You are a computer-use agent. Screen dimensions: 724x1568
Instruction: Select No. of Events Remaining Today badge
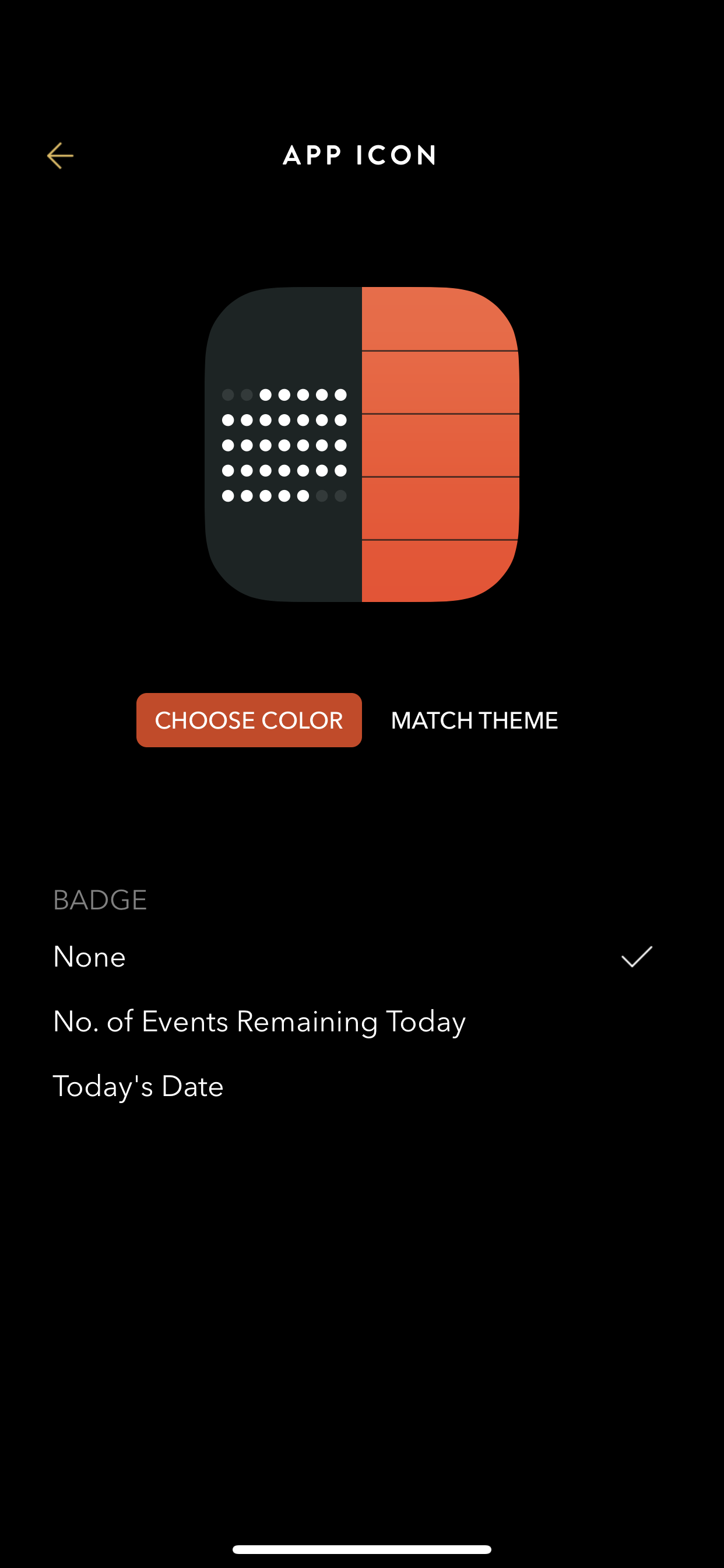click(x=362, y=1021)
